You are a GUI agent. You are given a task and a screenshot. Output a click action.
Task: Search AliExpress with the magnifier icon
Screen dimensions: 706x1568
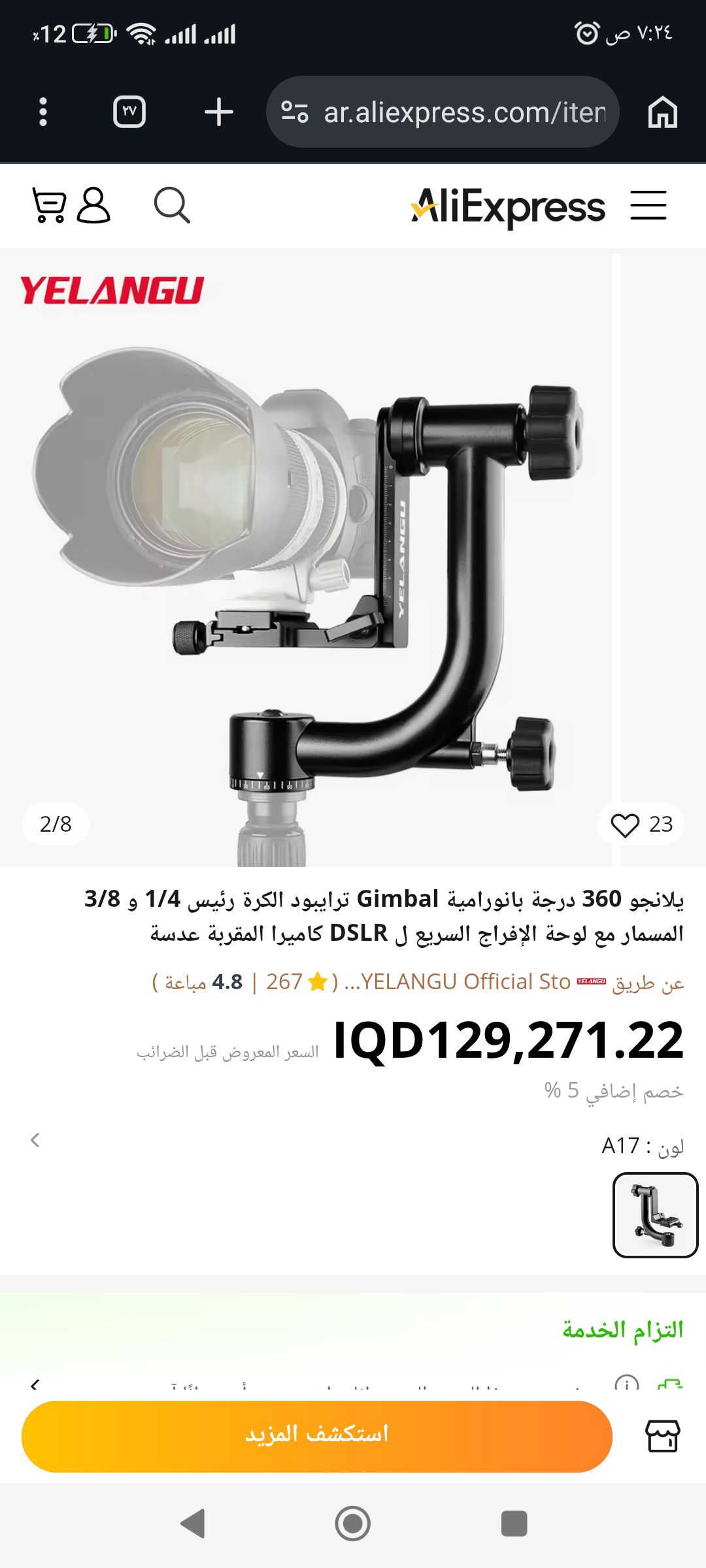tap(171, 206)
